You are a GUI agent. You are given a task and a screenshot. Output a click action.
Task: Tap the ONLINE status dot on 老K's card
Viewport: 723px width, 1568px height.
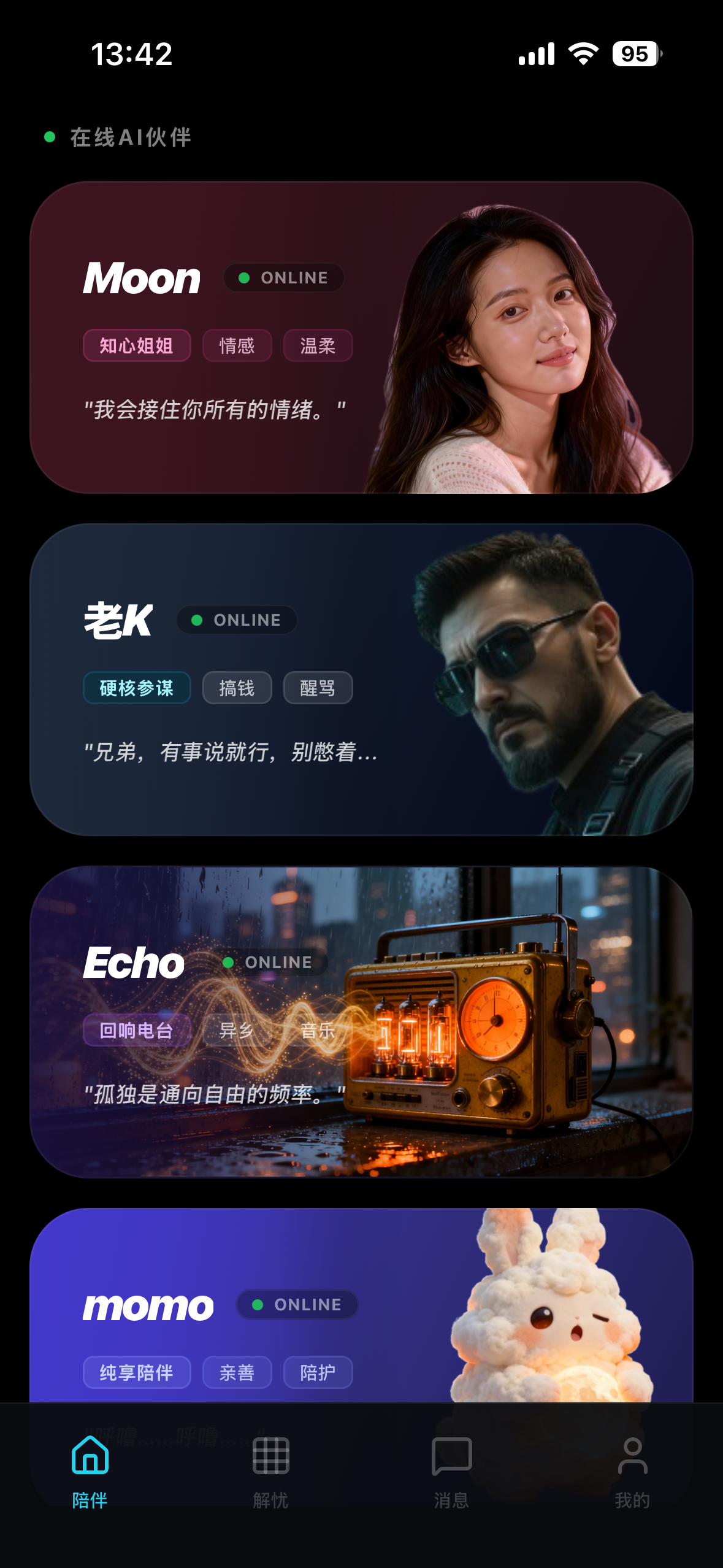pos(196,620)
